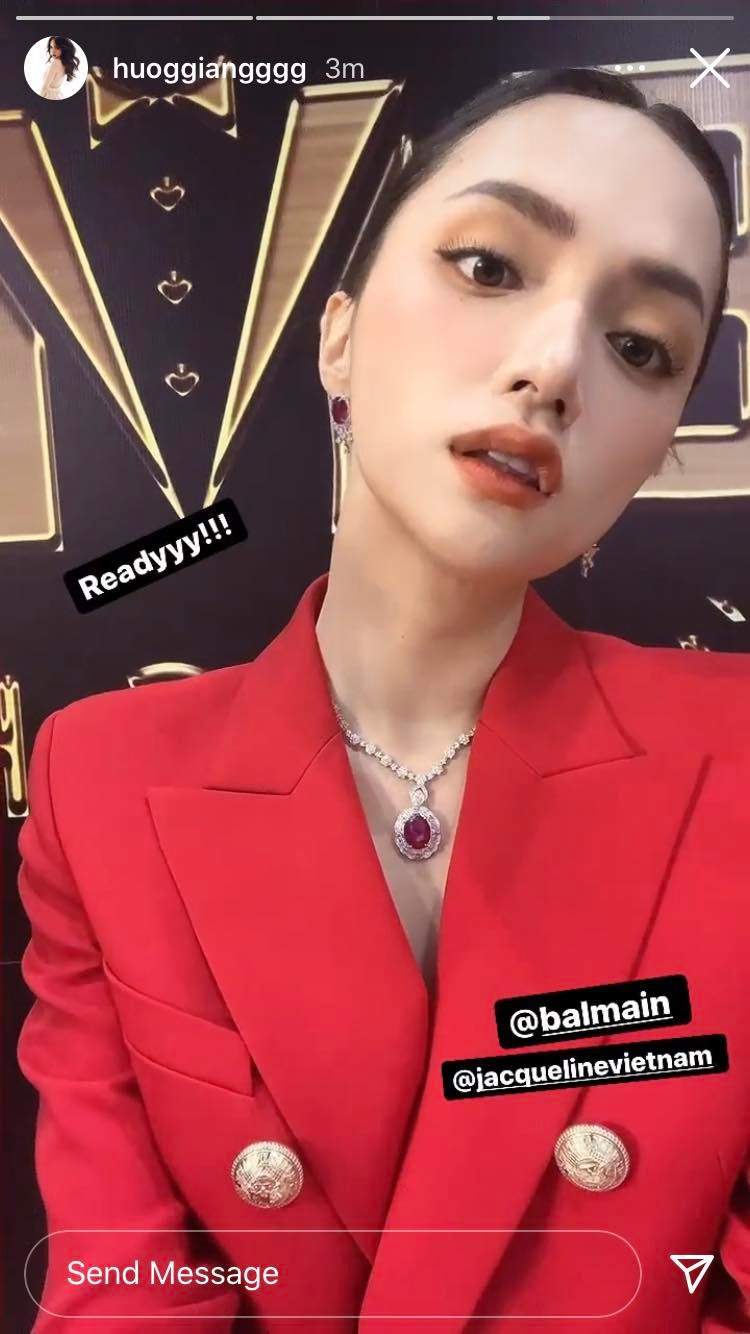Share story with the paper plane icon

692,1272
